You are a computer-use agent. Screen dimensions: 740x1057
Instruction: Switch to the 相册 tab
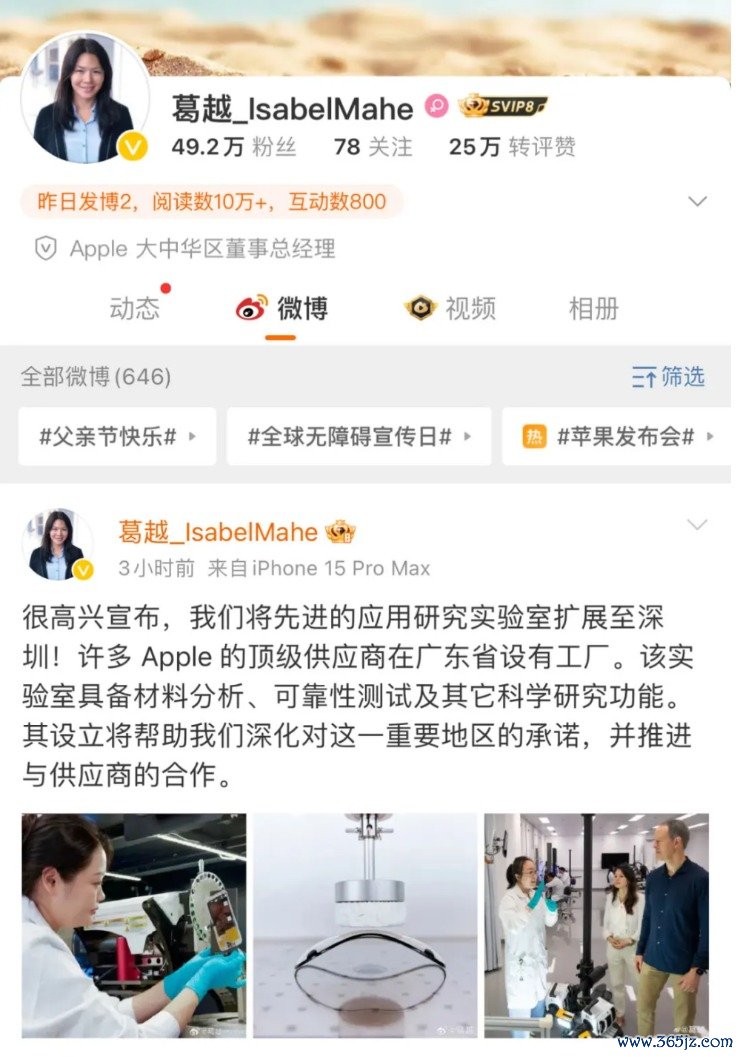coord(593,309)
